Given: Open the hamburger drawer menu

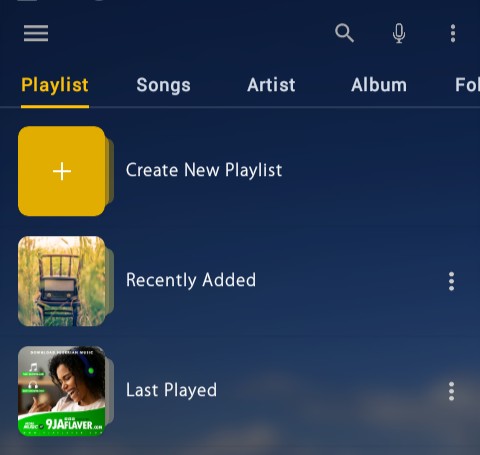Looking at the screenshot, I should point(36,33).
